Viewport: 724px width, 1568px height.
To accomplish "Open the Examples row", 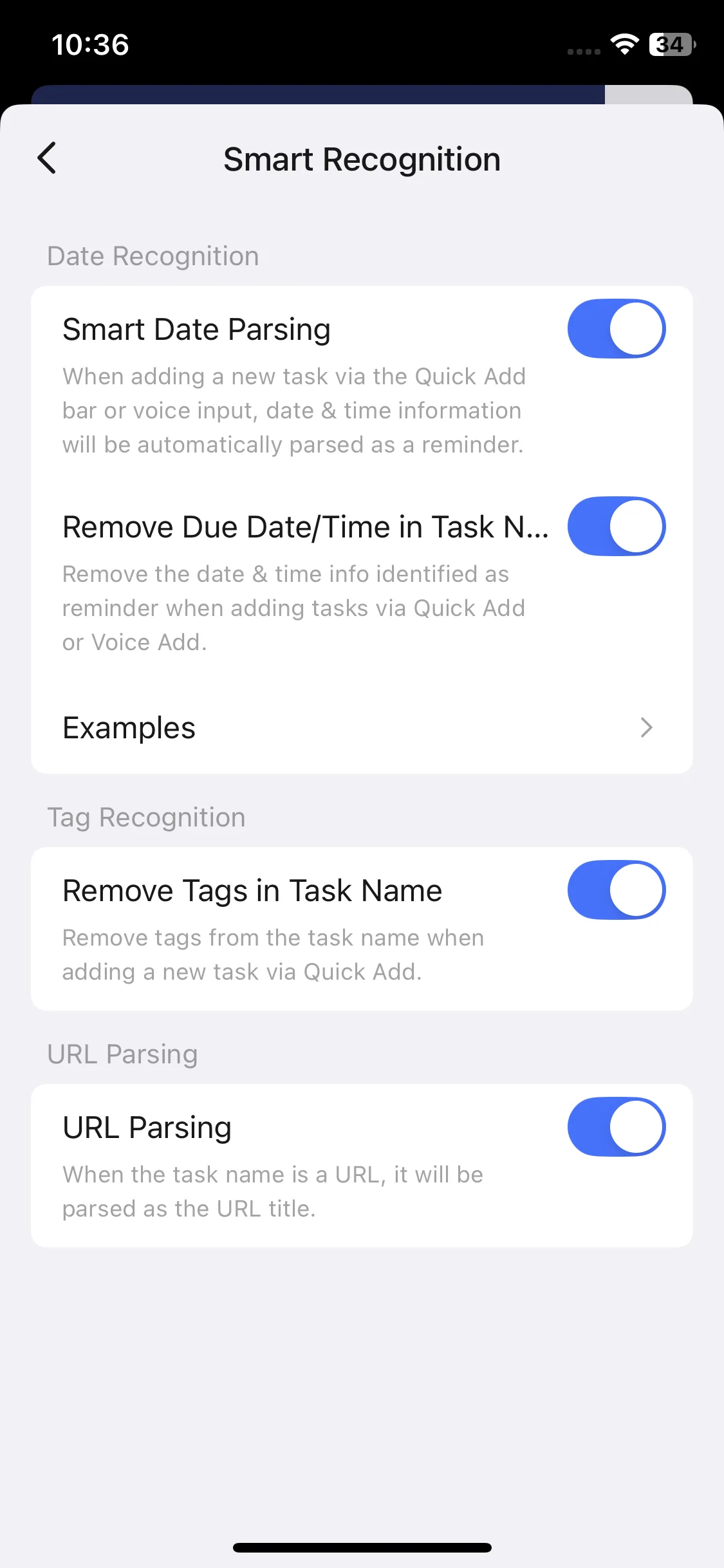I will 362,728.
